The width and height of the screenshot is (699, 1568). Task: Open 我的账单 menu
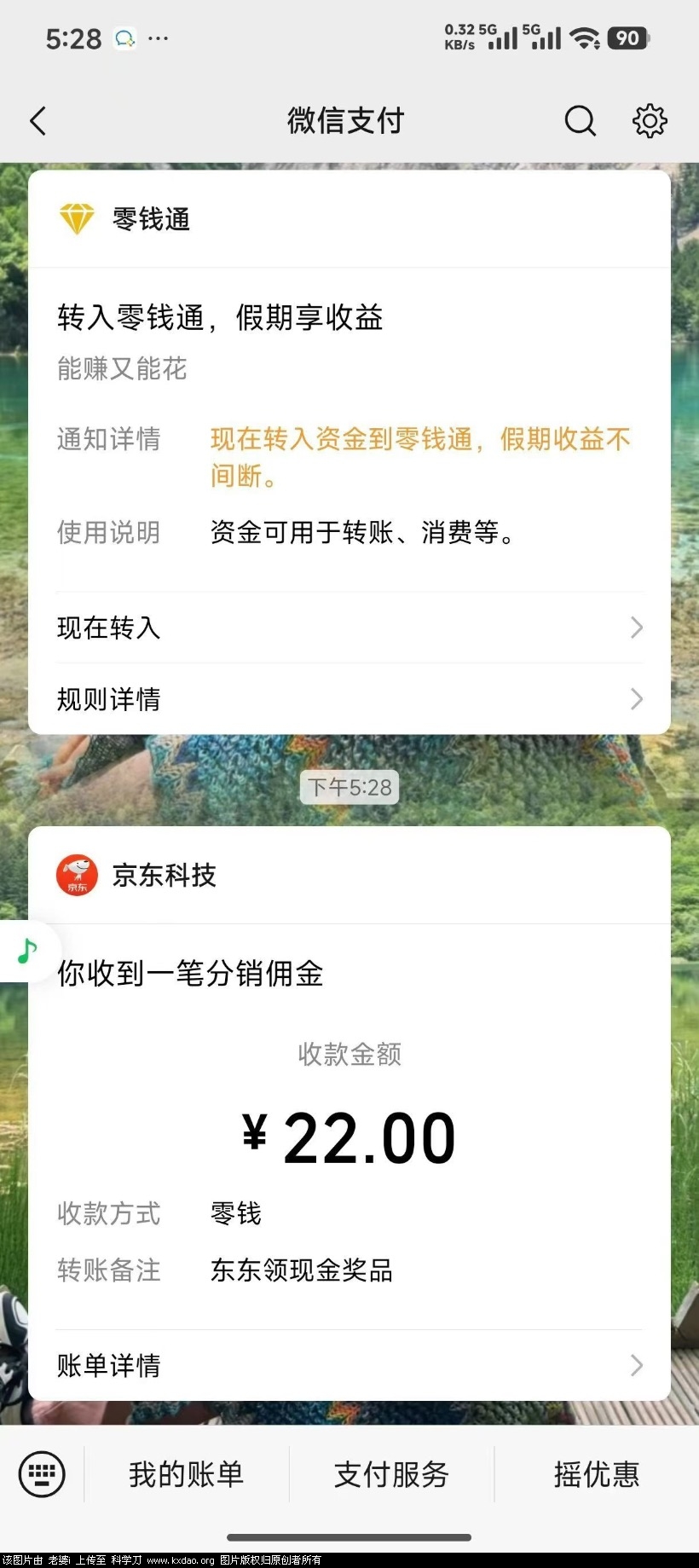(187, 1473)
